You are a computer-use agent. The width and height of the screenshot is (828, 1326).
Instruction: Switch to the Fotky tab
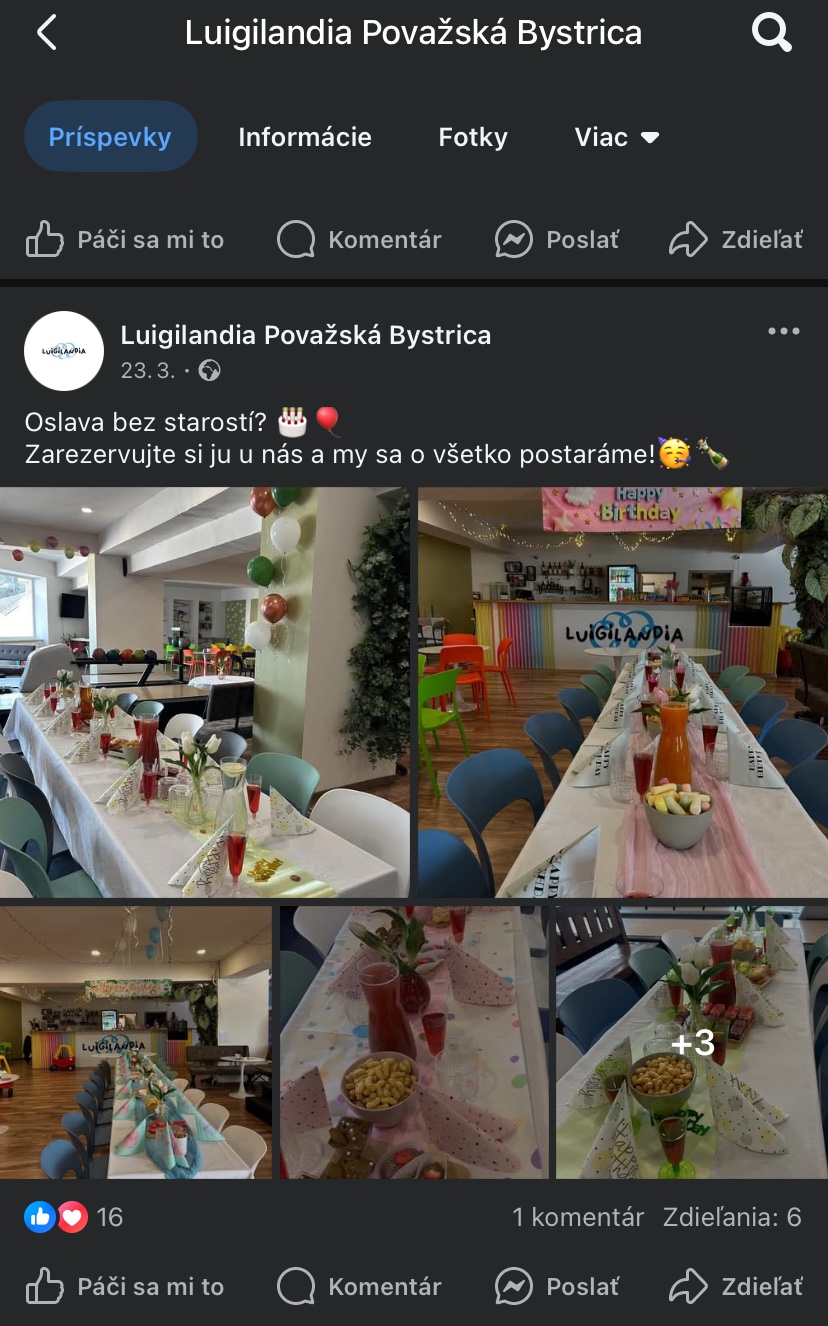[x=473, y=137]
